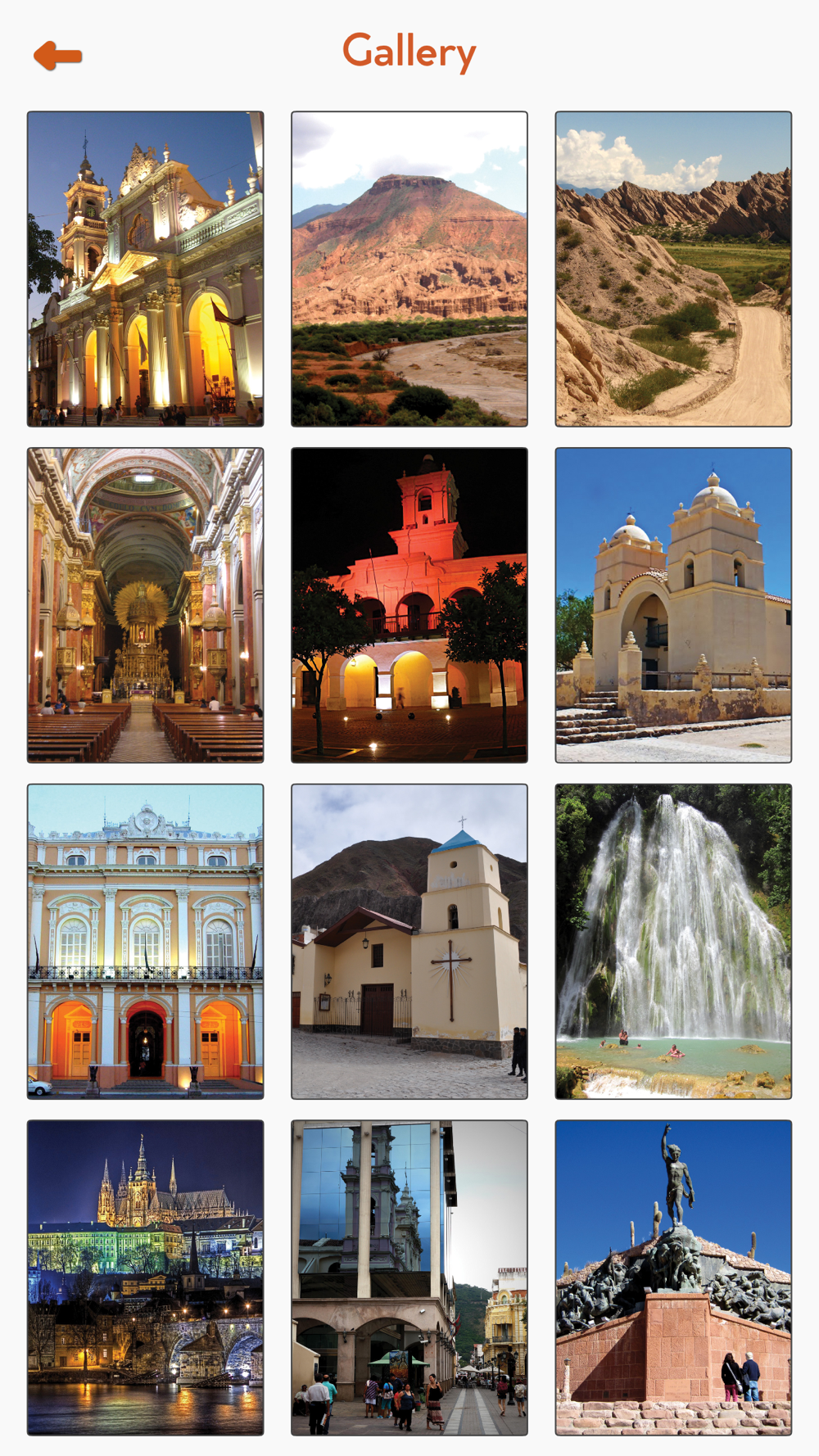Screen dimensions: 819x1456
Task: Open the winding dirt road valley photo
Action: 673,269
